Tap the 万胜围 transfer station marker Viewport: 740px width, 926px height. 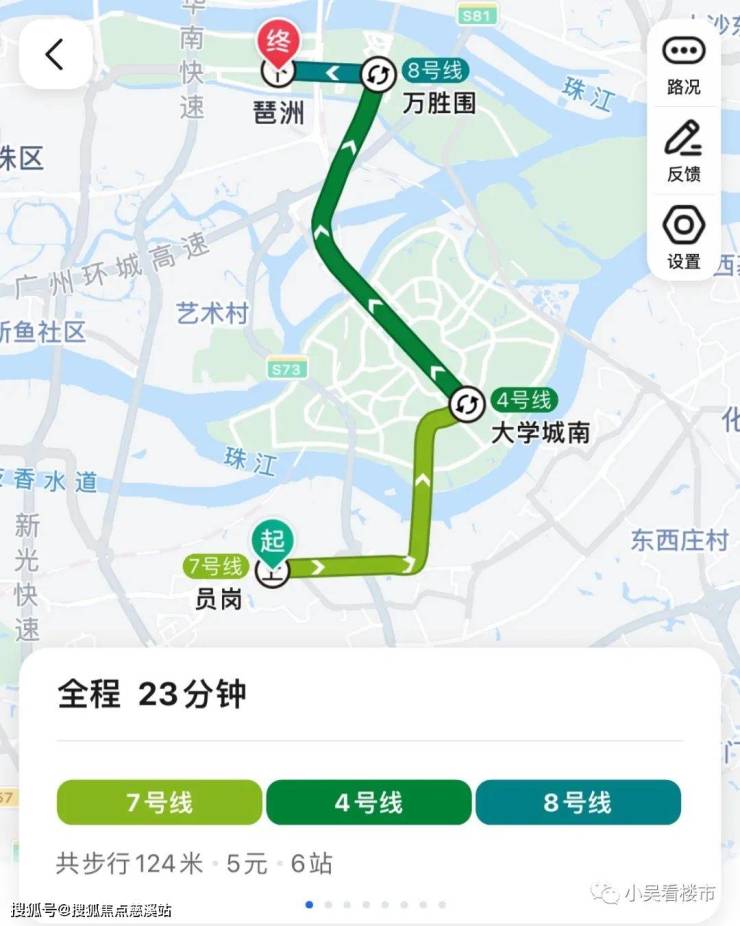(378, 74)
